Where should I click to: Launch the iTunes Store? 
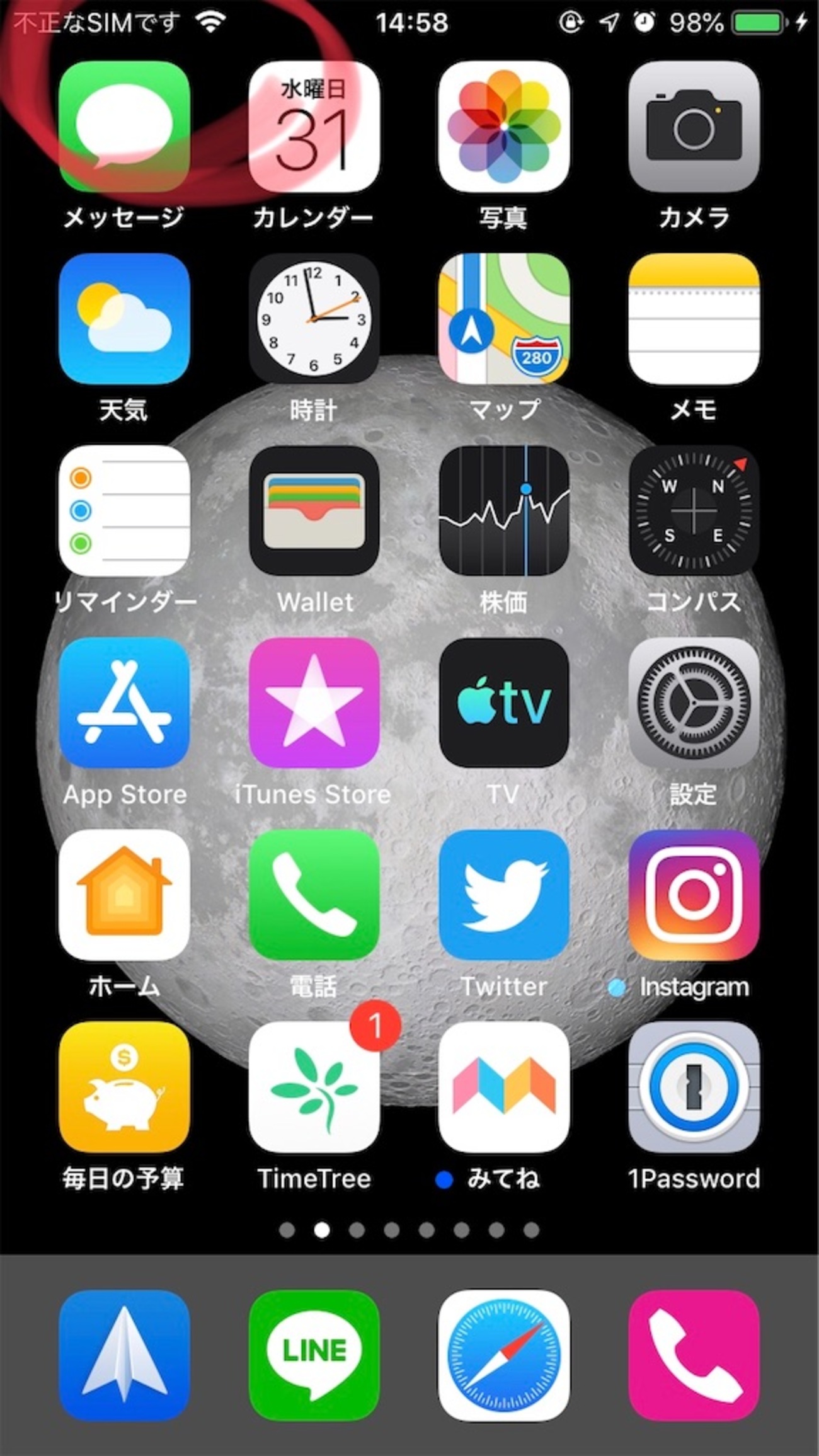[314, 703]
